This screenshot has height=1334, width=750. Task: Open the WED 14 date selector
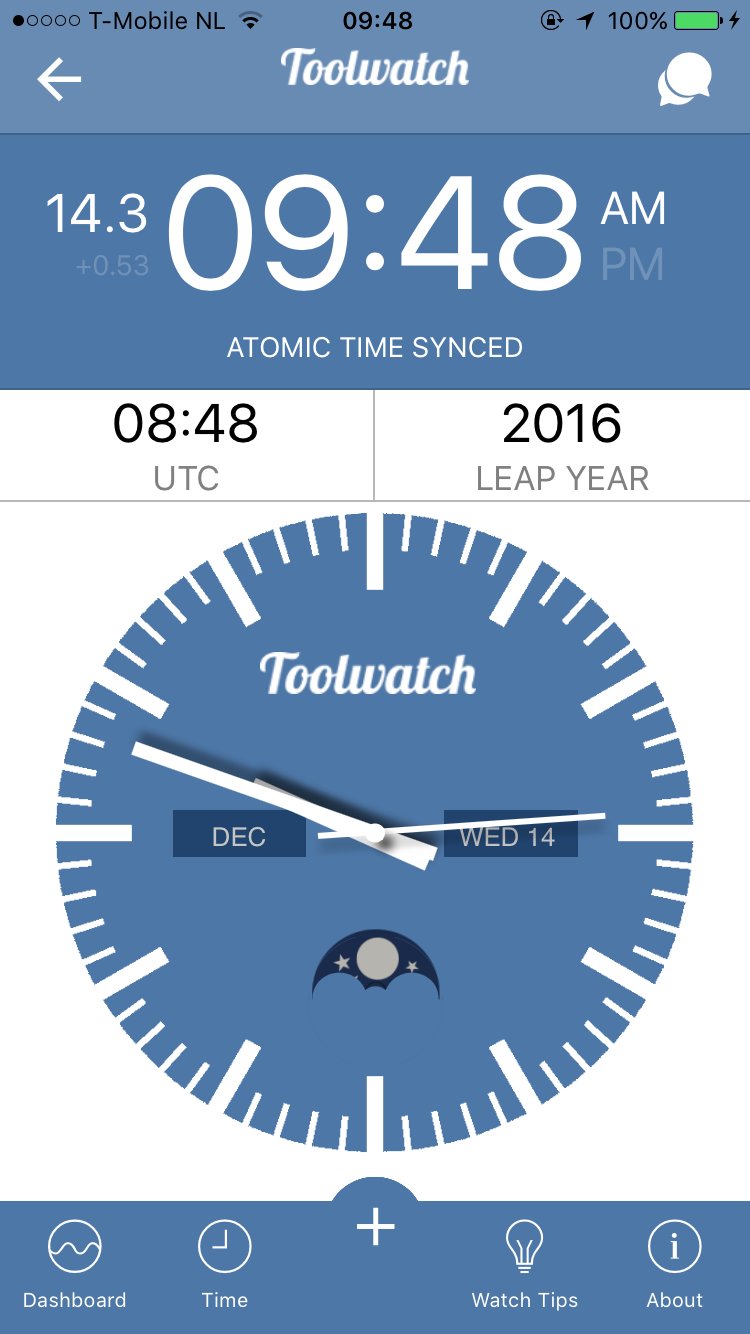(x=510, y=835)
